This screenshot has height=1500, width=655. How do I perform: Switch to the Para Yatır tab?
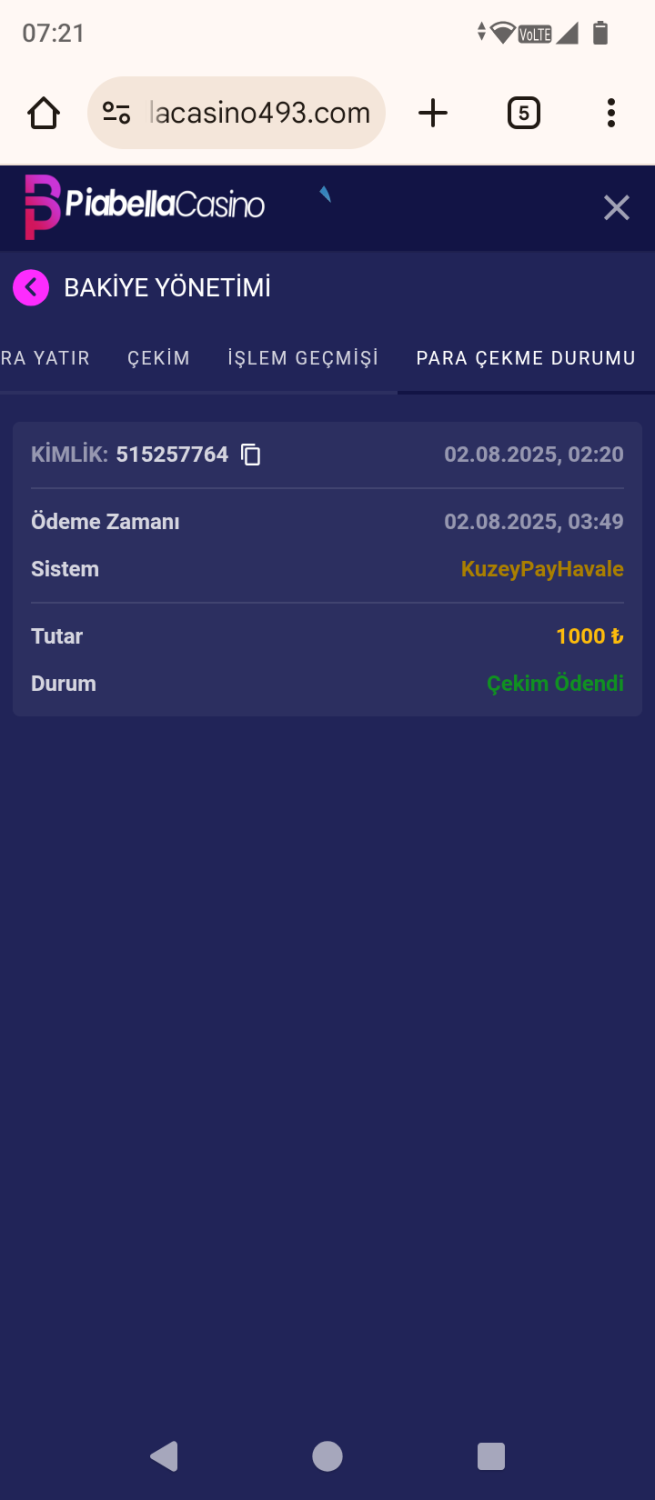coord(46,358)
